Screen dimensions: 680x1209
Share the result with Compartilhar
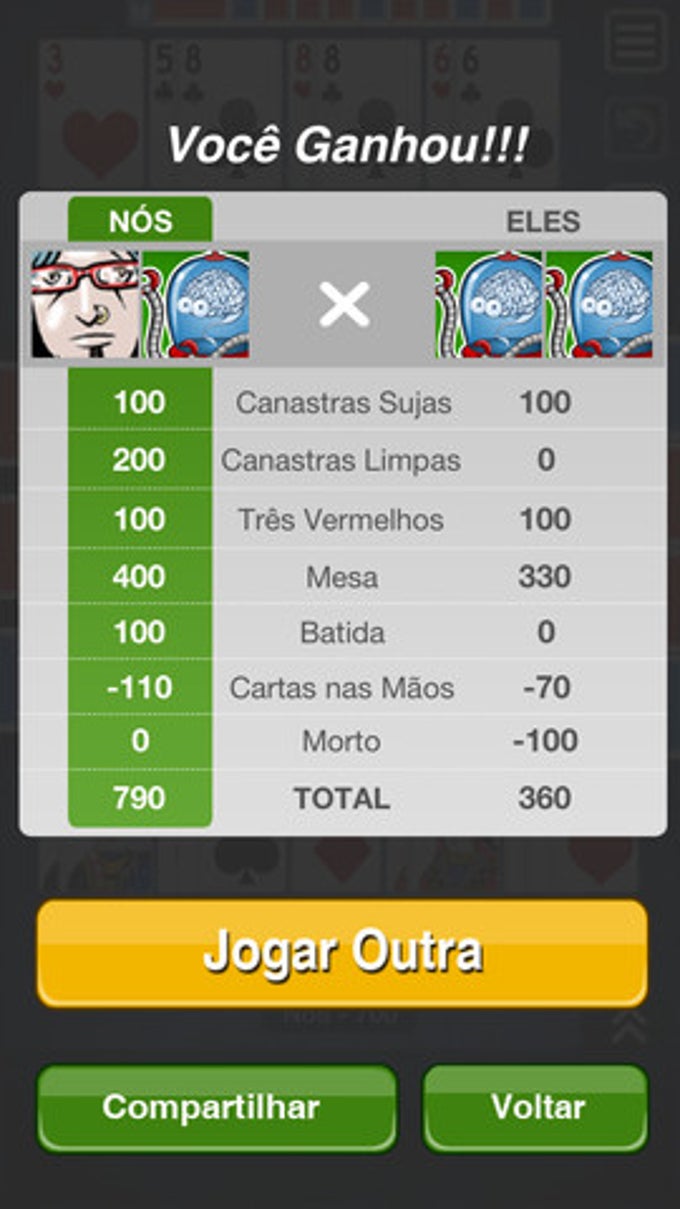click(x=216, y=1108)
